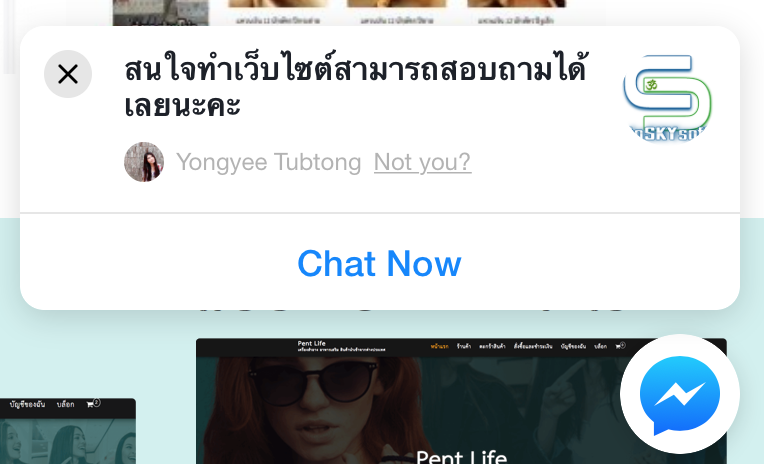This screenshot has height=464, width=764.
Task: Dismiss the Messenger chat popup
Action: (x=68, y=74)
